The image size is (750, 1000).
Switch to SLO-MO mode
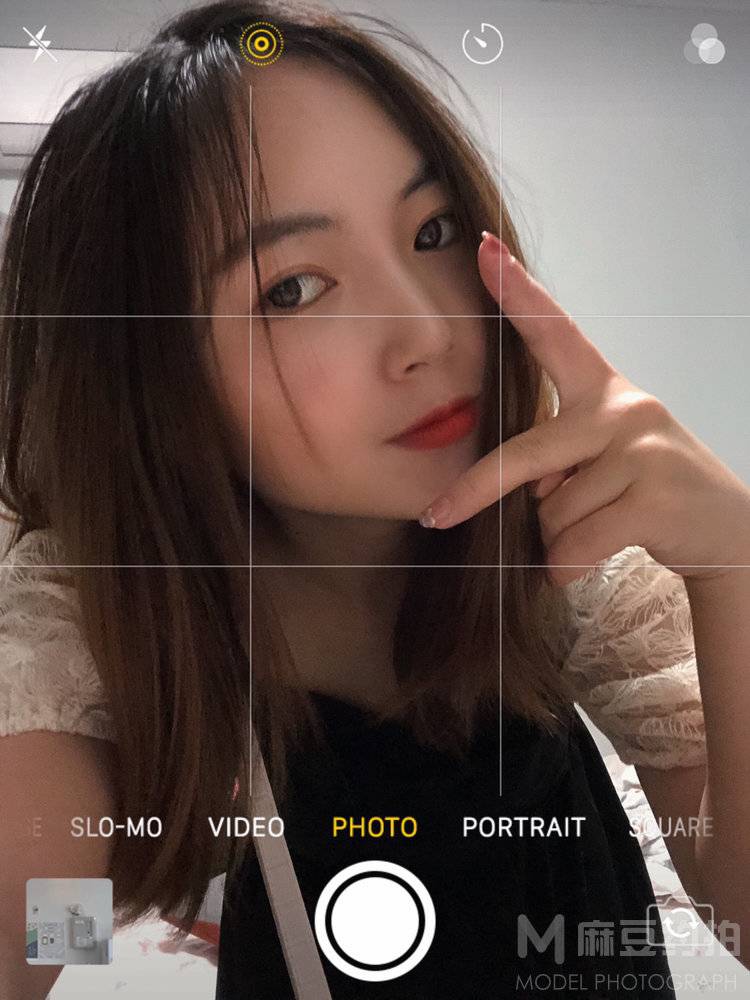pyautogui.click(x=116, y=827)
